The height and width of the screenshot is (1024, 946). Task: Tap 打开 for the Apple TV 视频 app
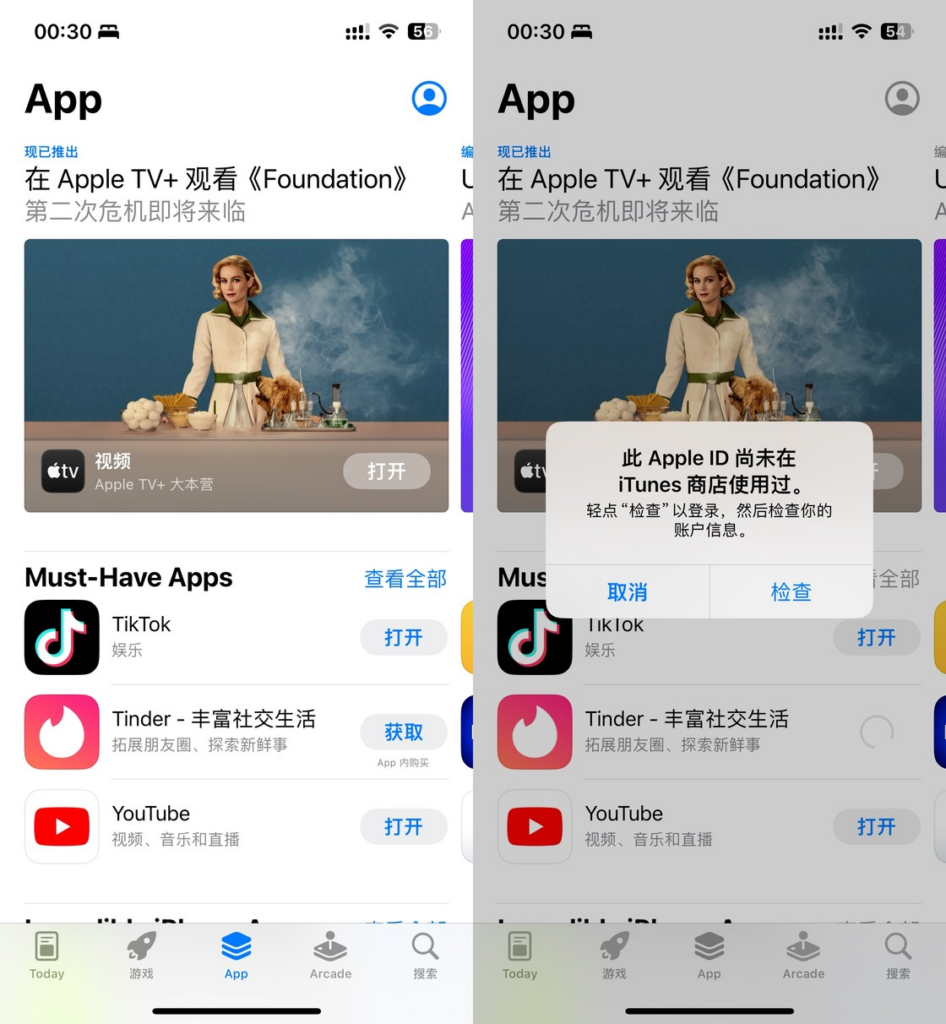pos(386,471)
